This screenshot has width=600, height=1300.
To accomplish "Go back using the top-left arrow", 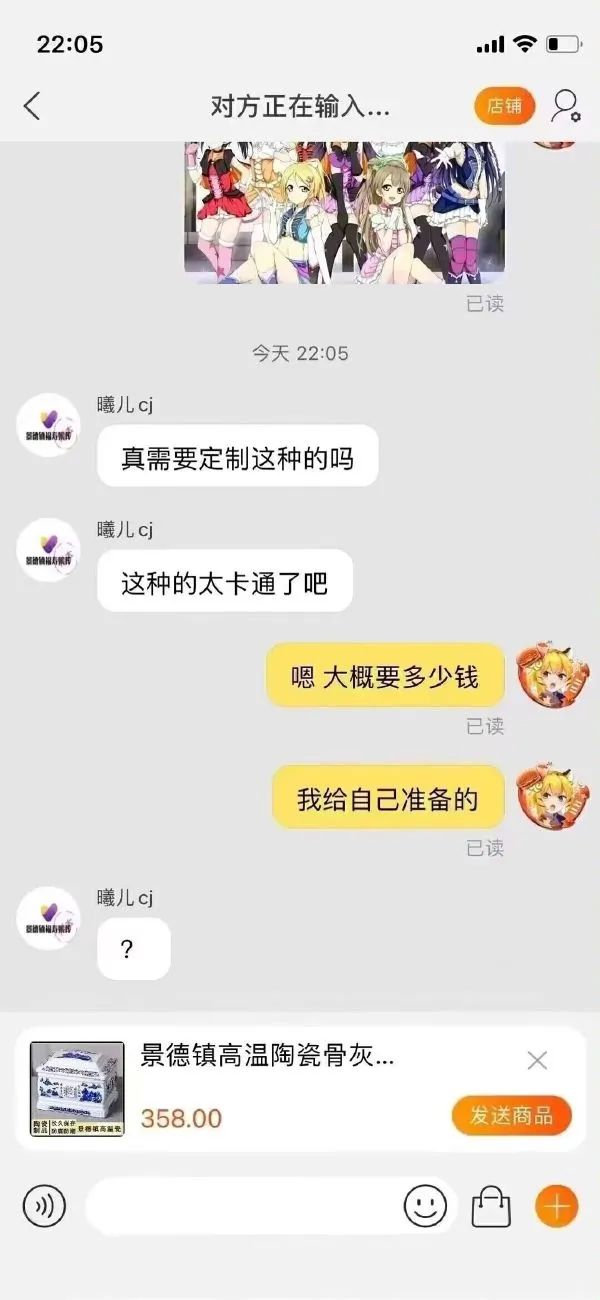I will (x=32, y=106).
